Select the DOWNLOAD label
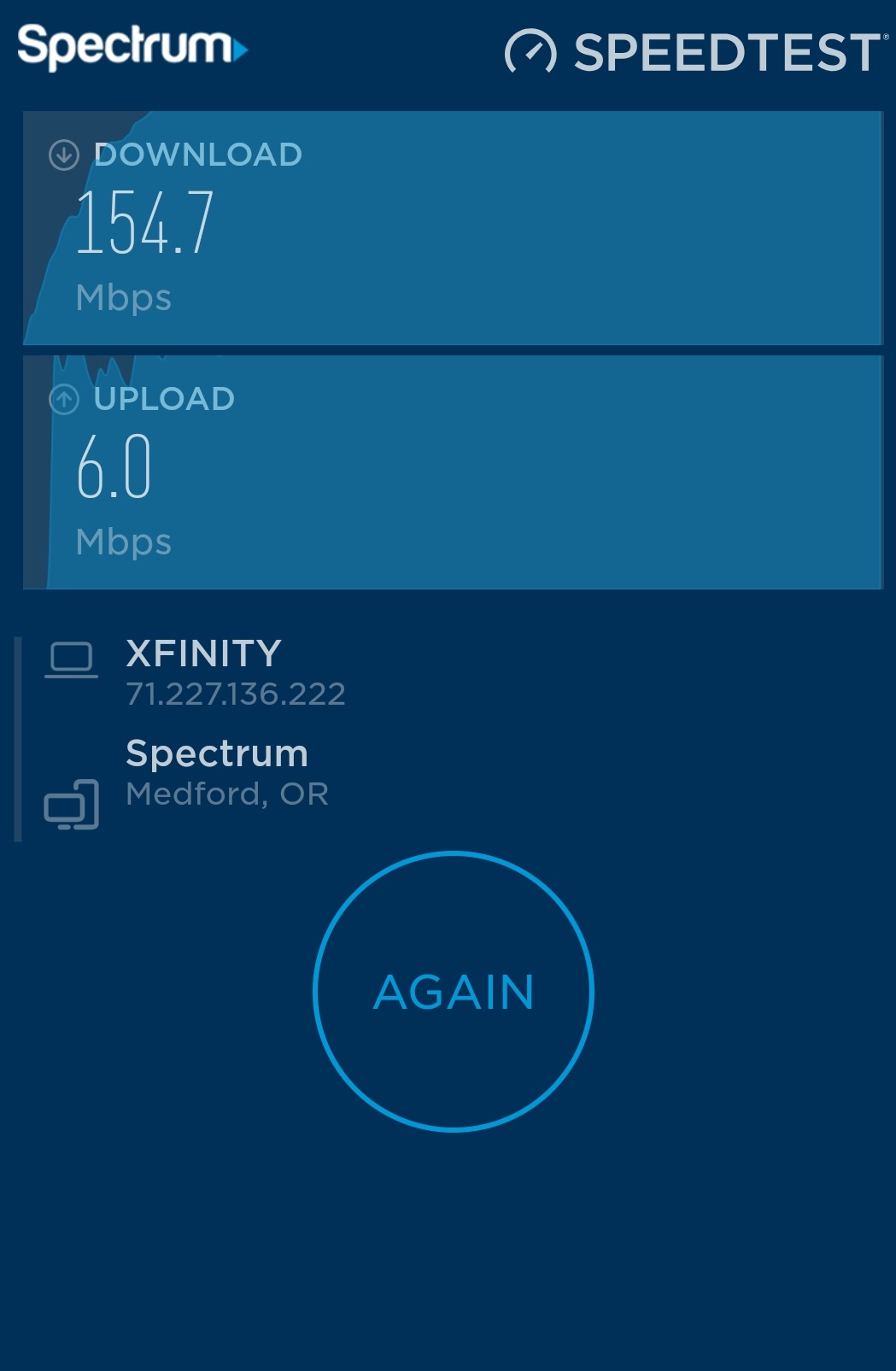 [x=198, y=155]
